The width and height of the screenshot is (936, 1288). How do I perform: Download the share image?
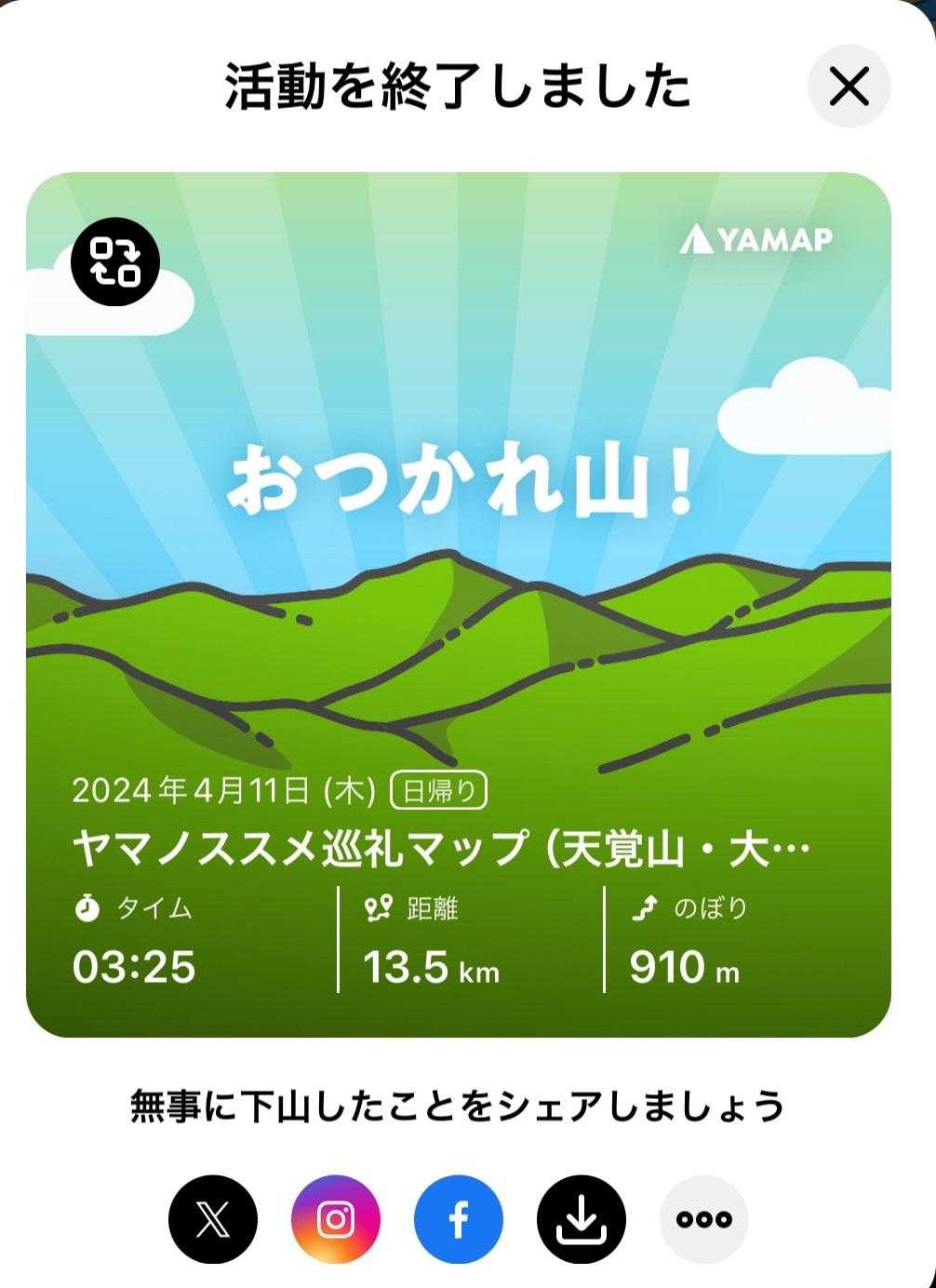click(x=582, y=1218)
